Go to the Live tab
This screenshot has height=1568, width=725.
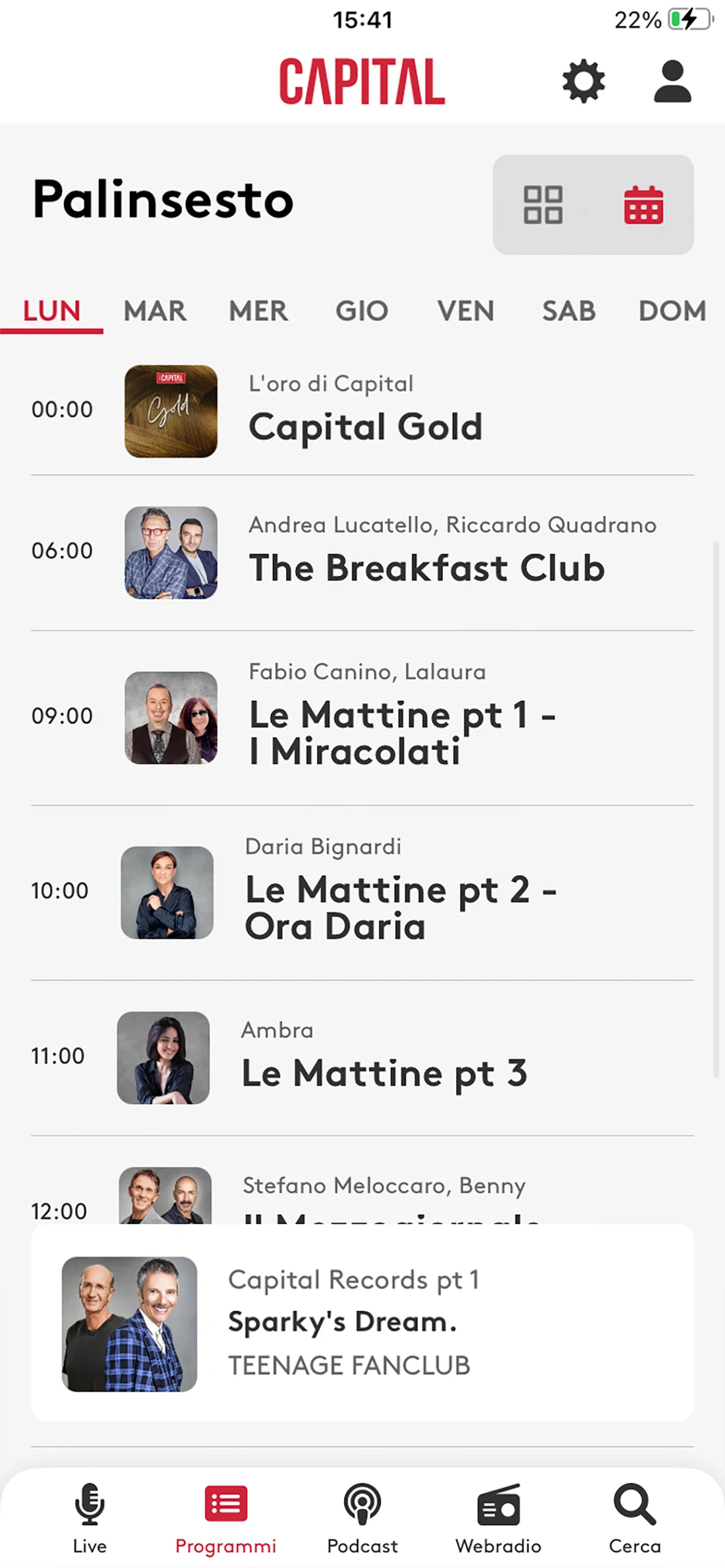(89, 1518)
